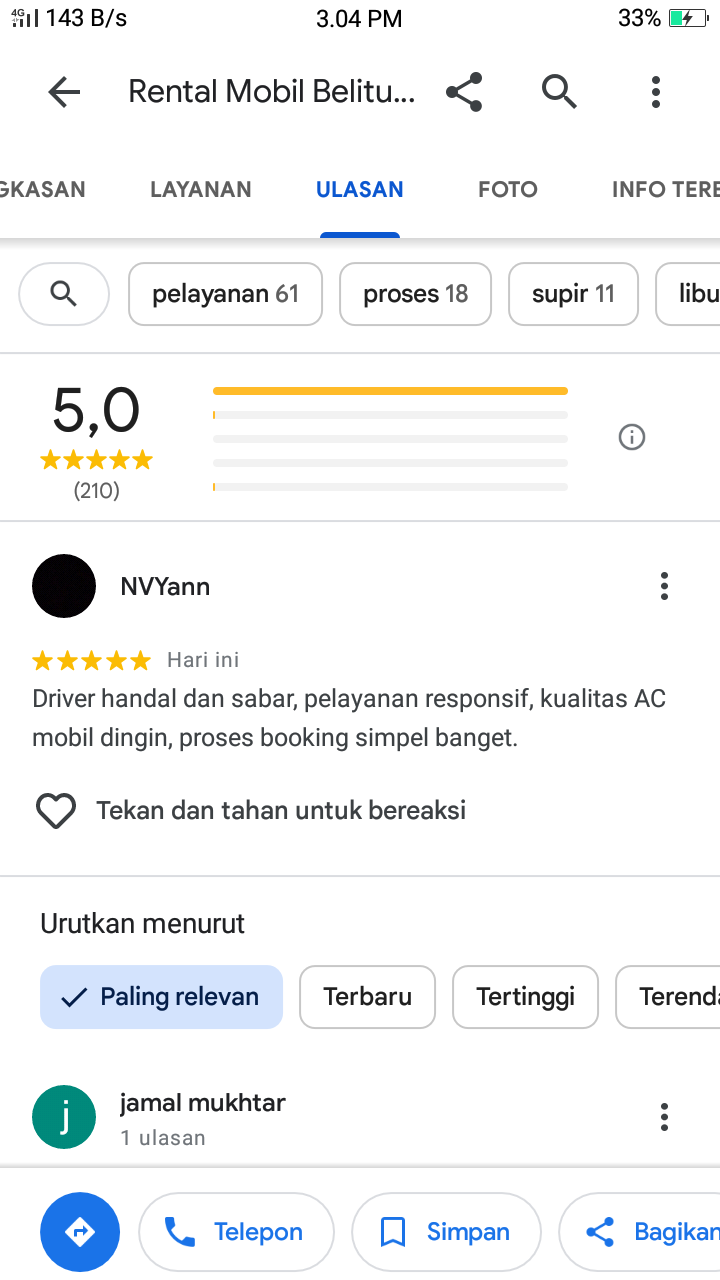This screenshot has height=1280, width=720.
Task: React with the heart on NVYann's review
Action: pyautogui.click(x=56, y=811)
